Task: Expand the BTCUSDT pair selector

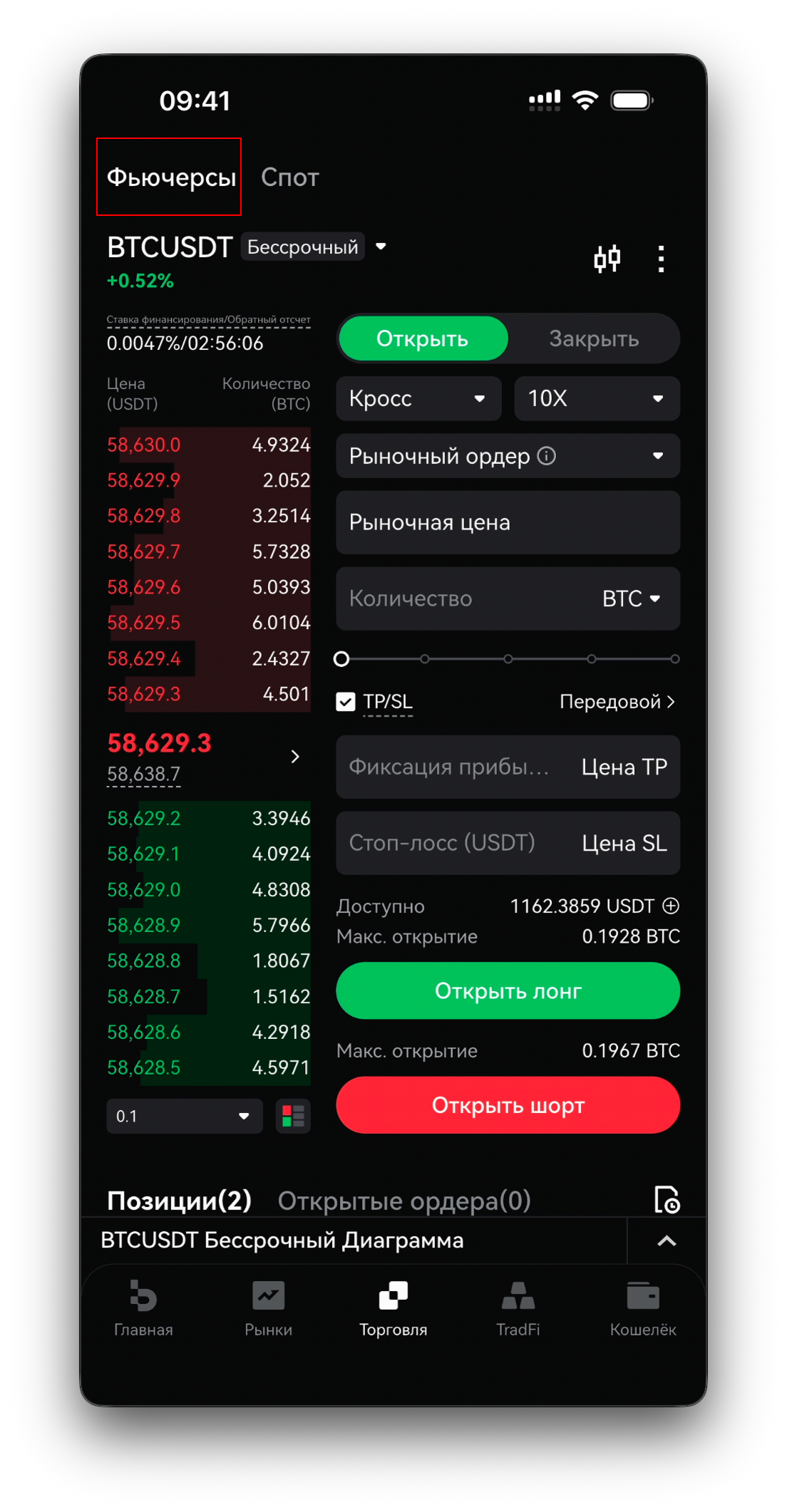Action: click(381, 247)
